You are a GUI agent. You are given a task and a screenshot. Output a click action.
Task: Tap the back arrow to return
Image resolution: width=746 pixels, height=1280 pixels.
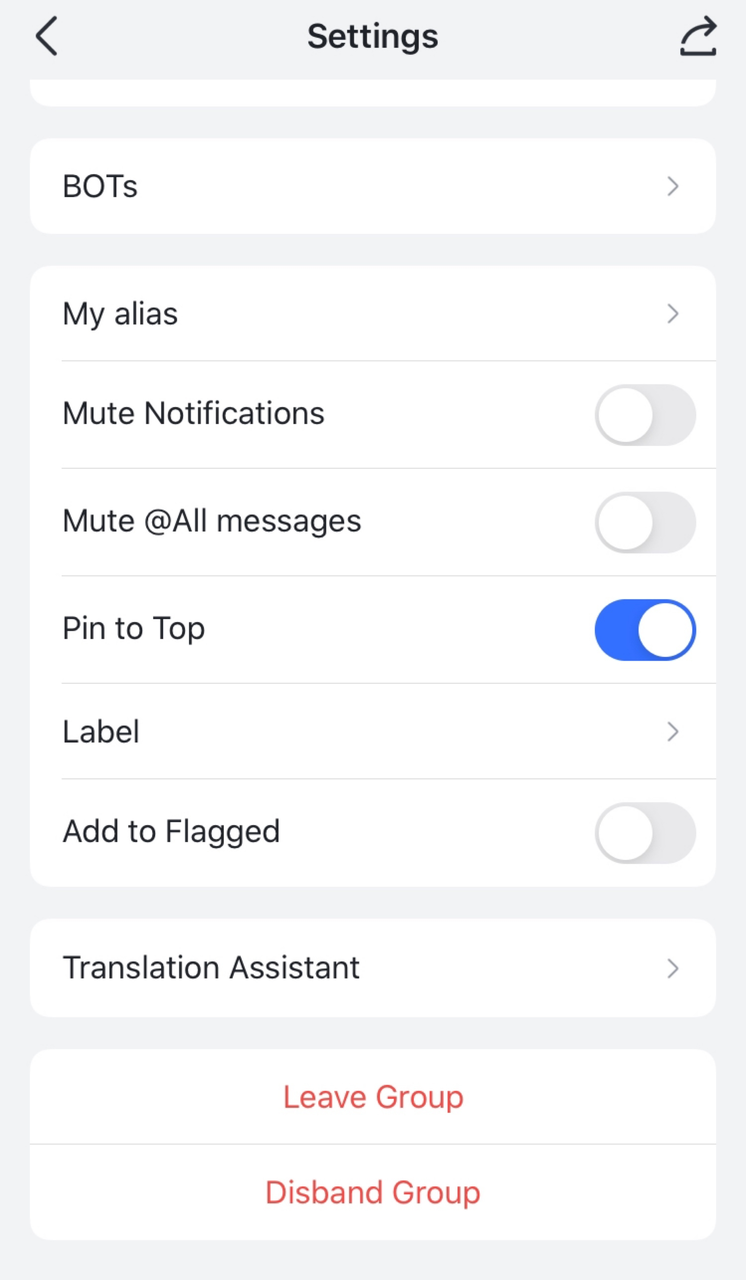click(46, 36)
